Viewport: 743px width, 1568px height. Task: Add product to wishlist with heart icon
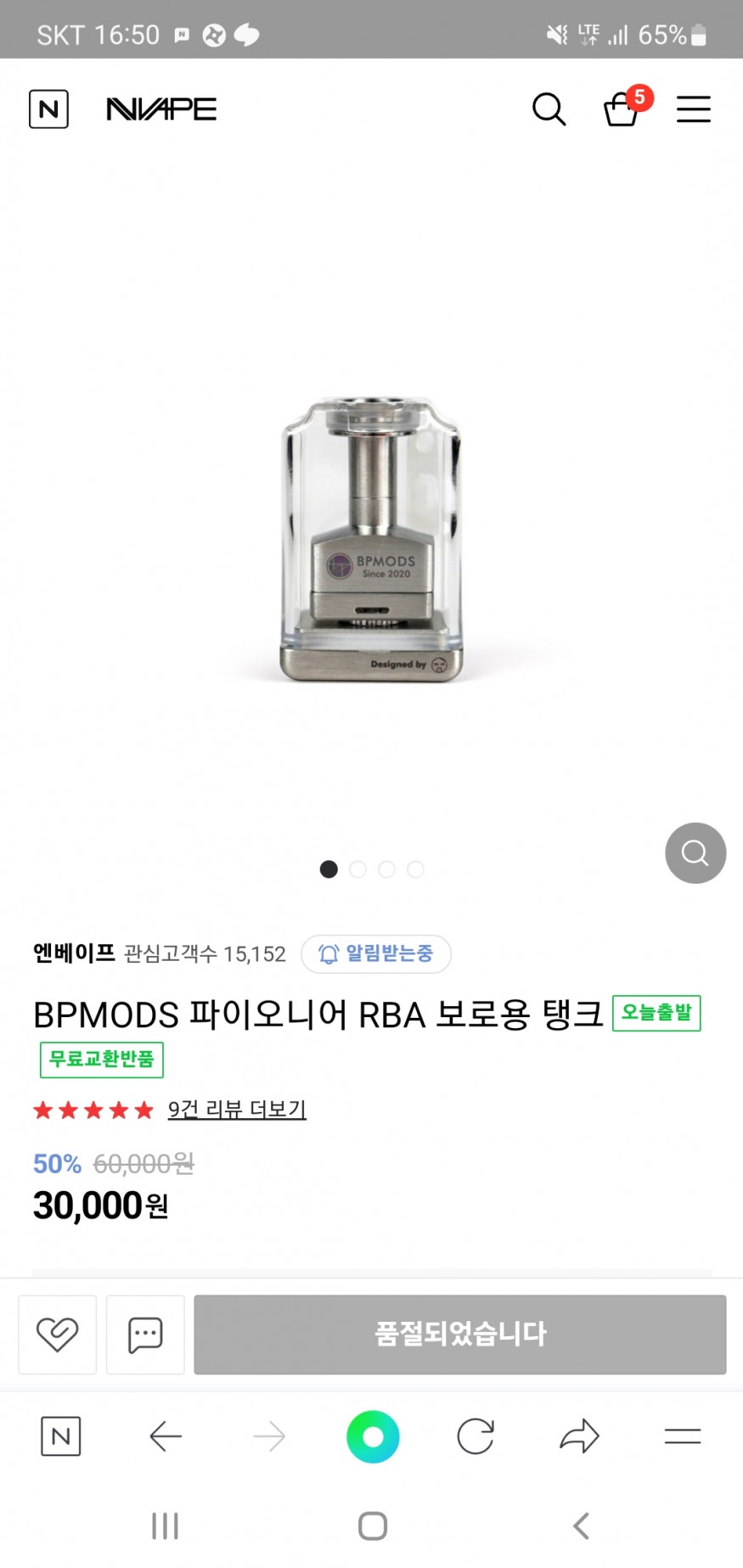[57, 1334]
